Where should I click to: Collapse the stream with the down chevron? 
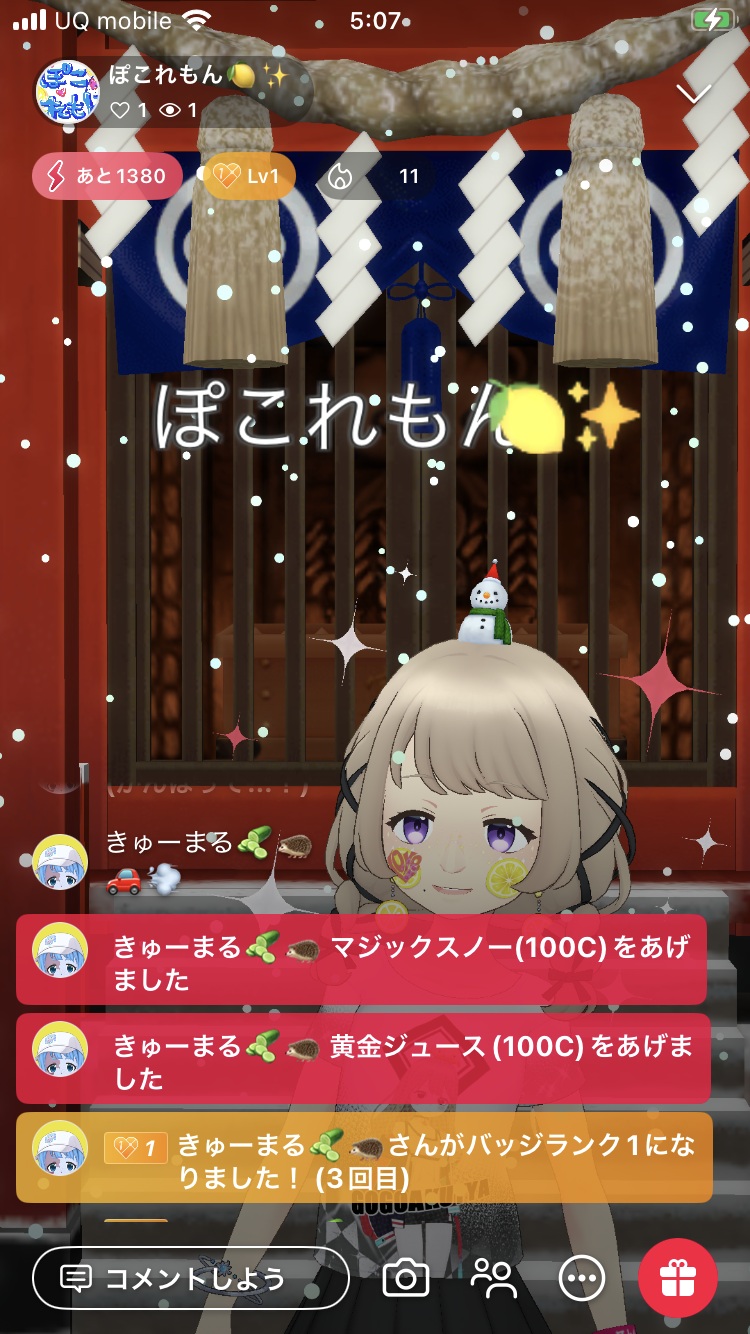point(693,93)
